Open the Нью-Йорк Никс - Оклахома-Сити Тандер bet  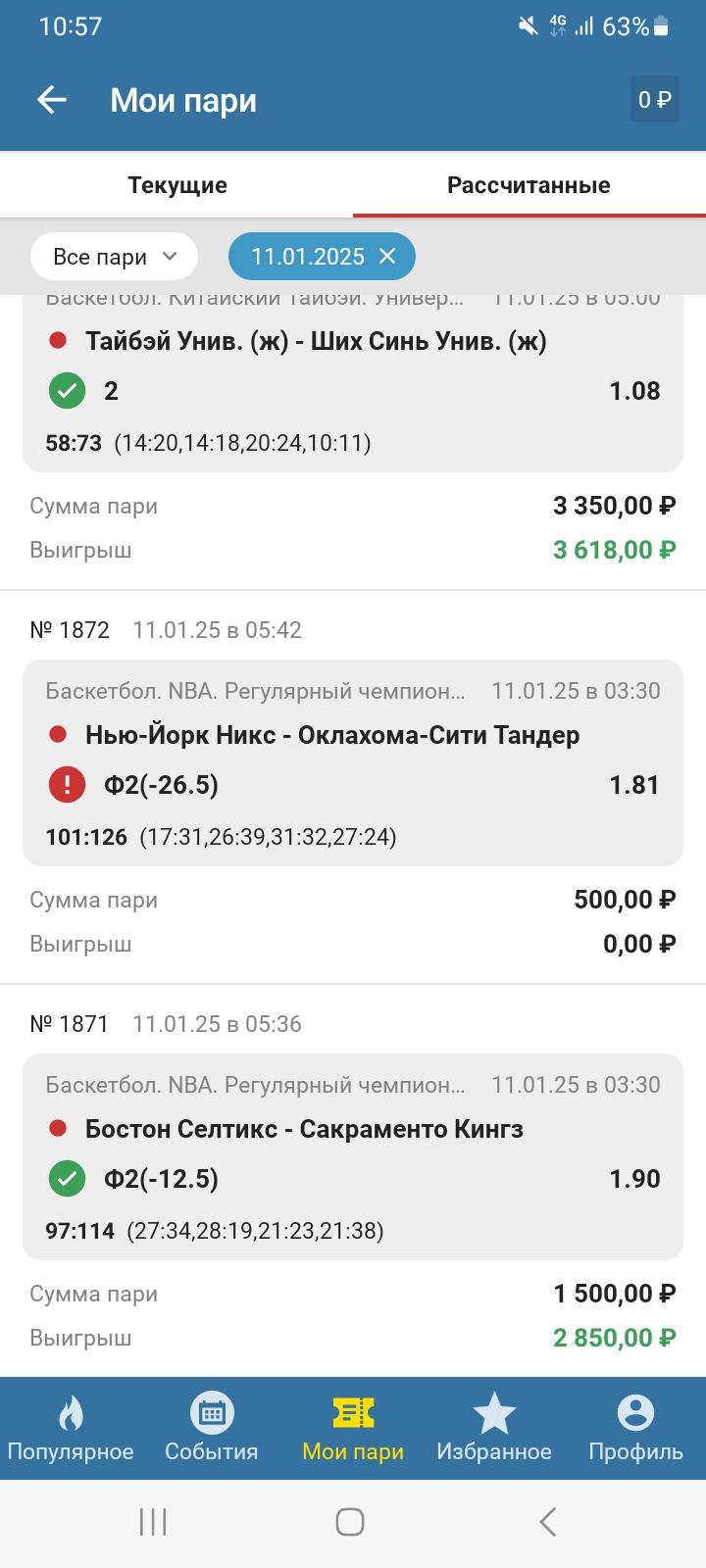point(353,762)
